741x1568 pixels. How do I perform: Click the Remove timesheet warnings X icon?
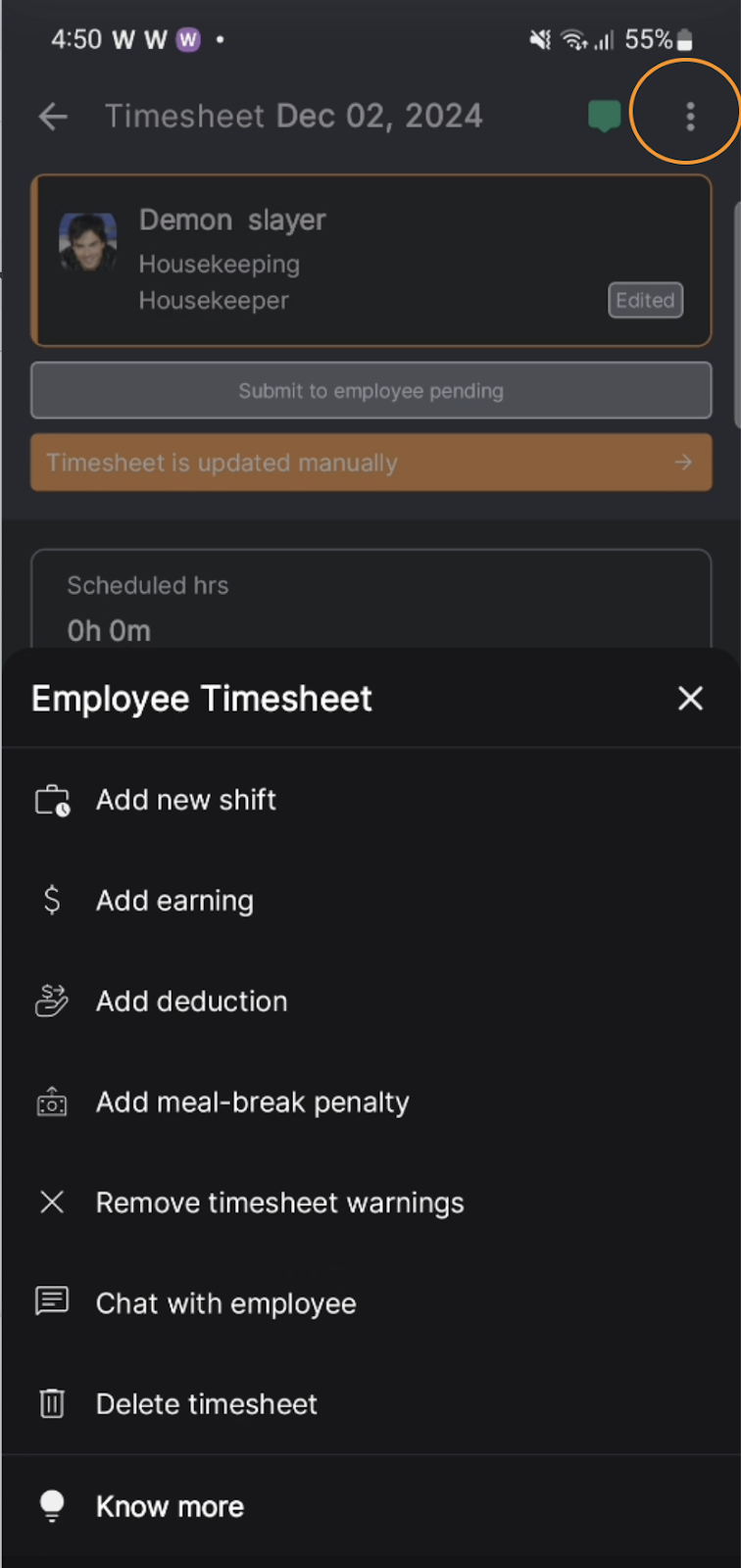(51, 1202)
